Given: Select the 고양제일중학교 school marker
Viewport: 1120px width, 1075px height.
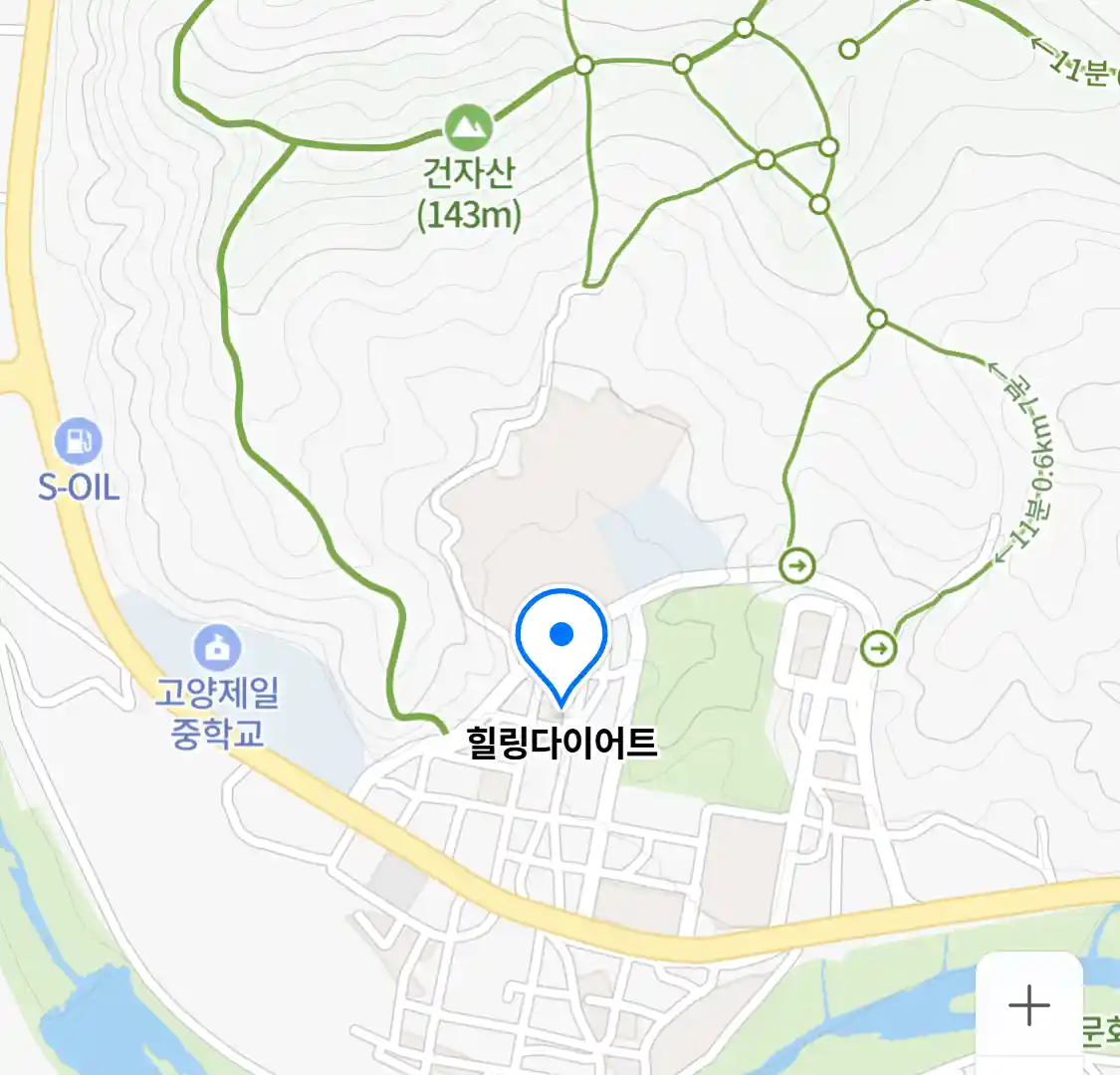Looking at the screenshot, I should point(216,649).
